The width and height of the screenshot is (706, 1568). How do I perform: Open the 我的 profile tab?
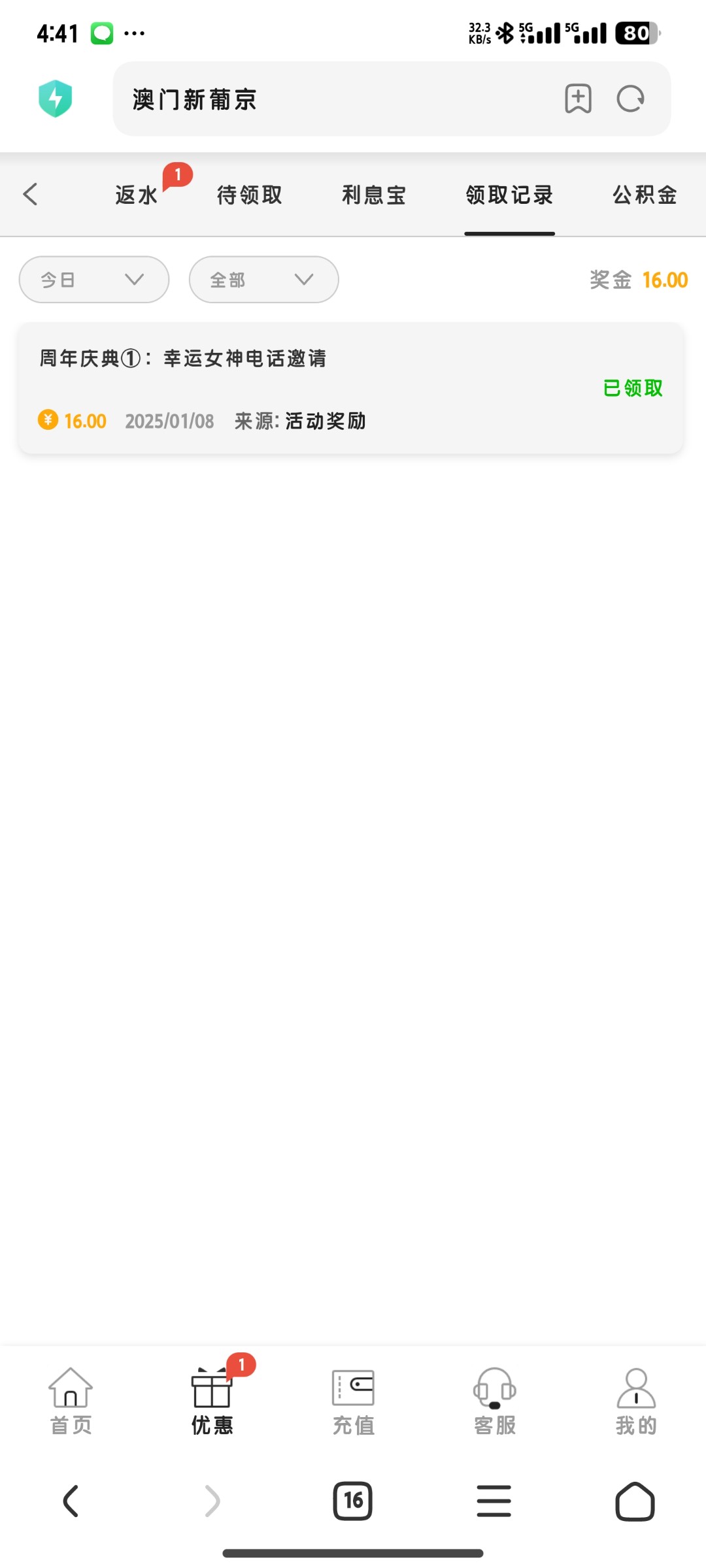(x=636, y=1401)
